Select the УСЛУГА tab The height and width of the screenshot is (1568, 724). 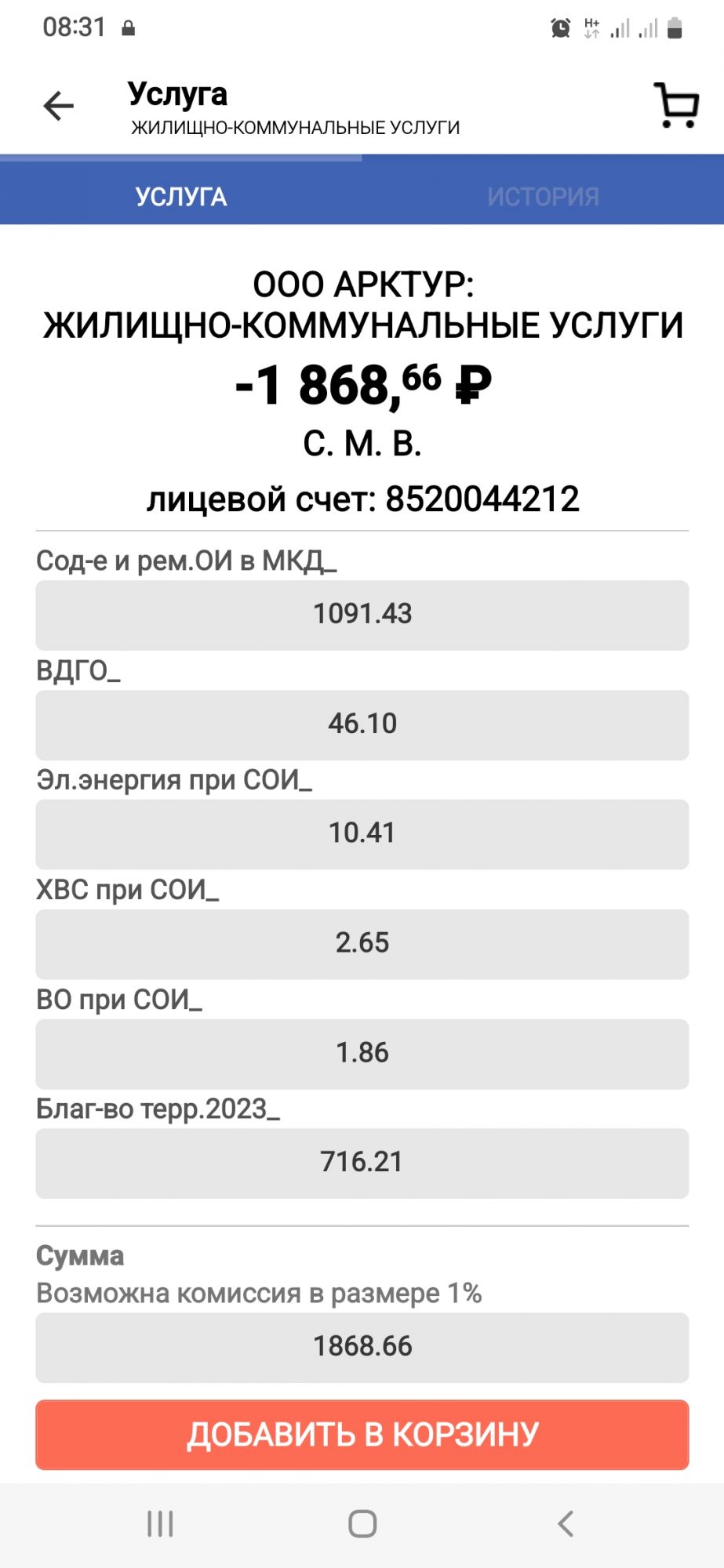coord(181,196)
